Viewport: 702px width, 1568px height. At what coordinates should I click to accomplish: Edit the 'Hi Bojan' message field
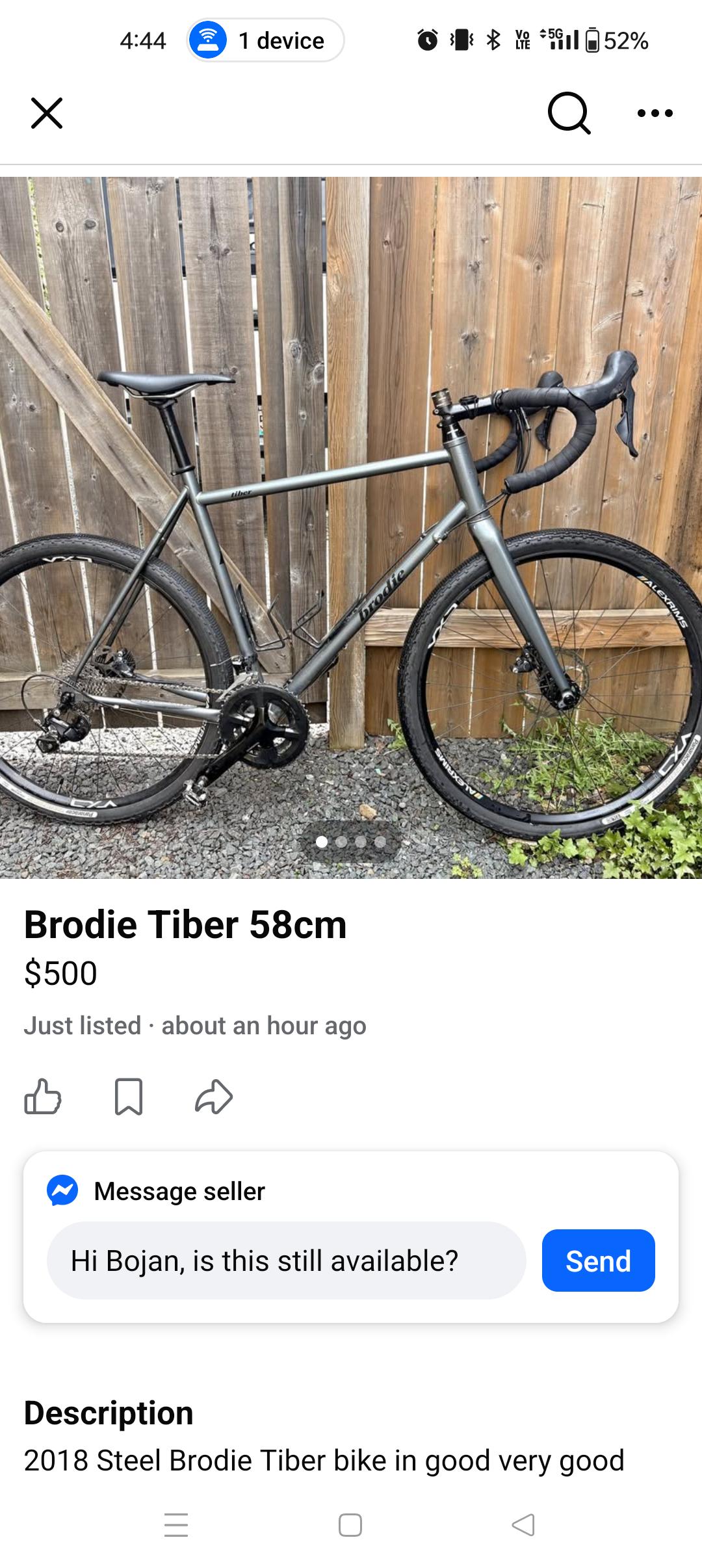[286, 1261]
